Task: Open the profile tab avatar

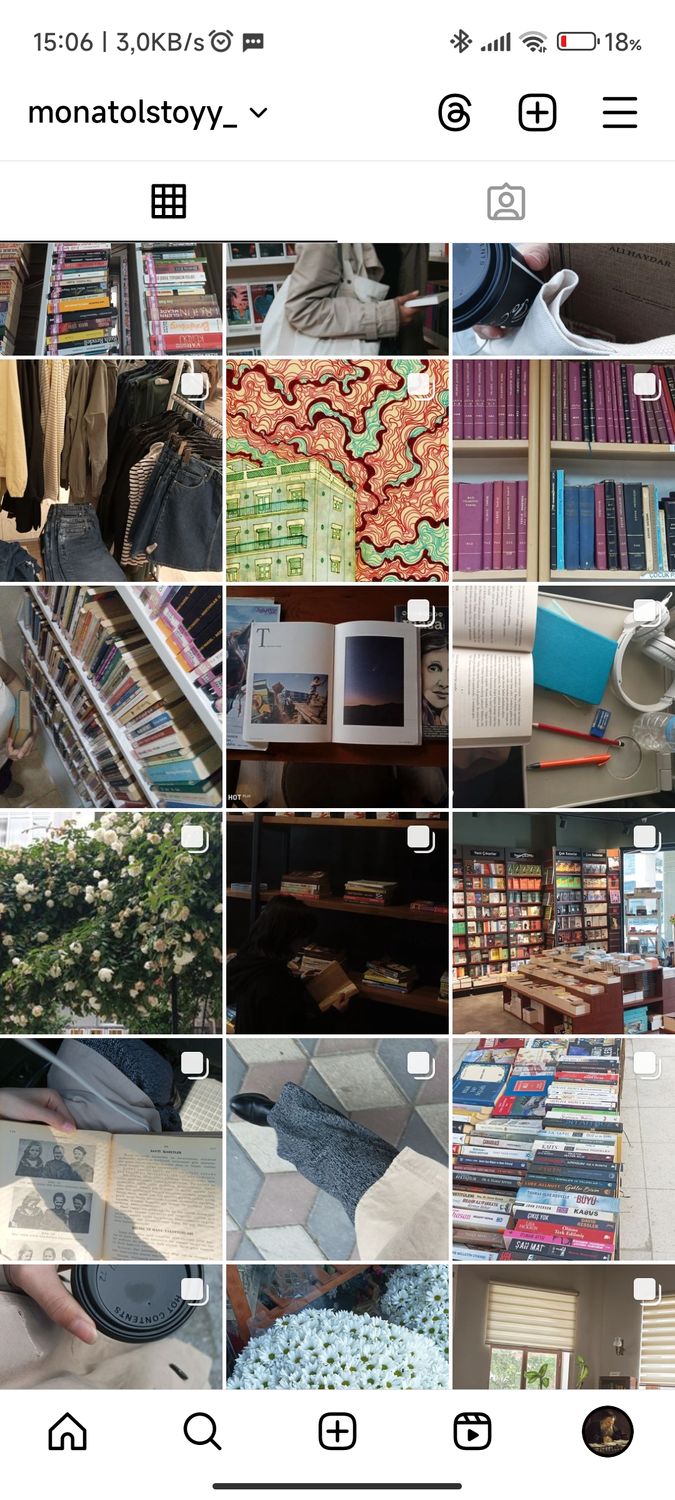Action: click(607, 1431)
